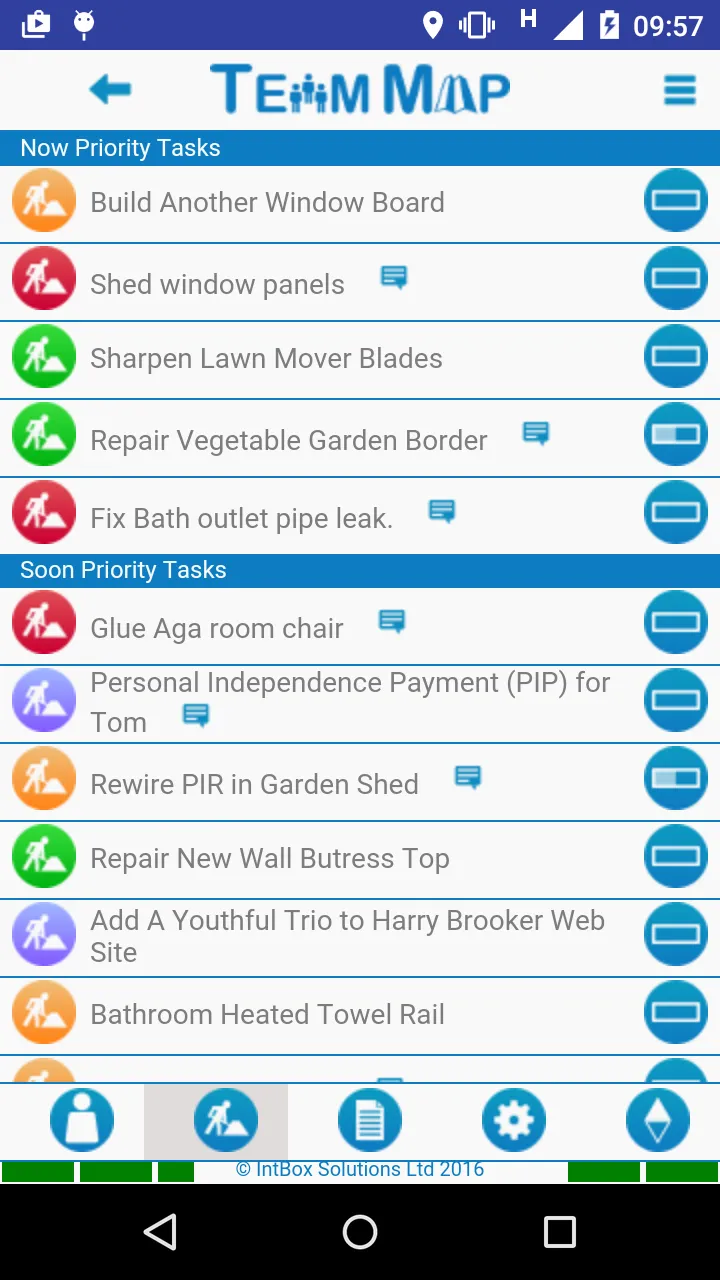
Task: Go back using the header arrow
Action: coord(110,90)
